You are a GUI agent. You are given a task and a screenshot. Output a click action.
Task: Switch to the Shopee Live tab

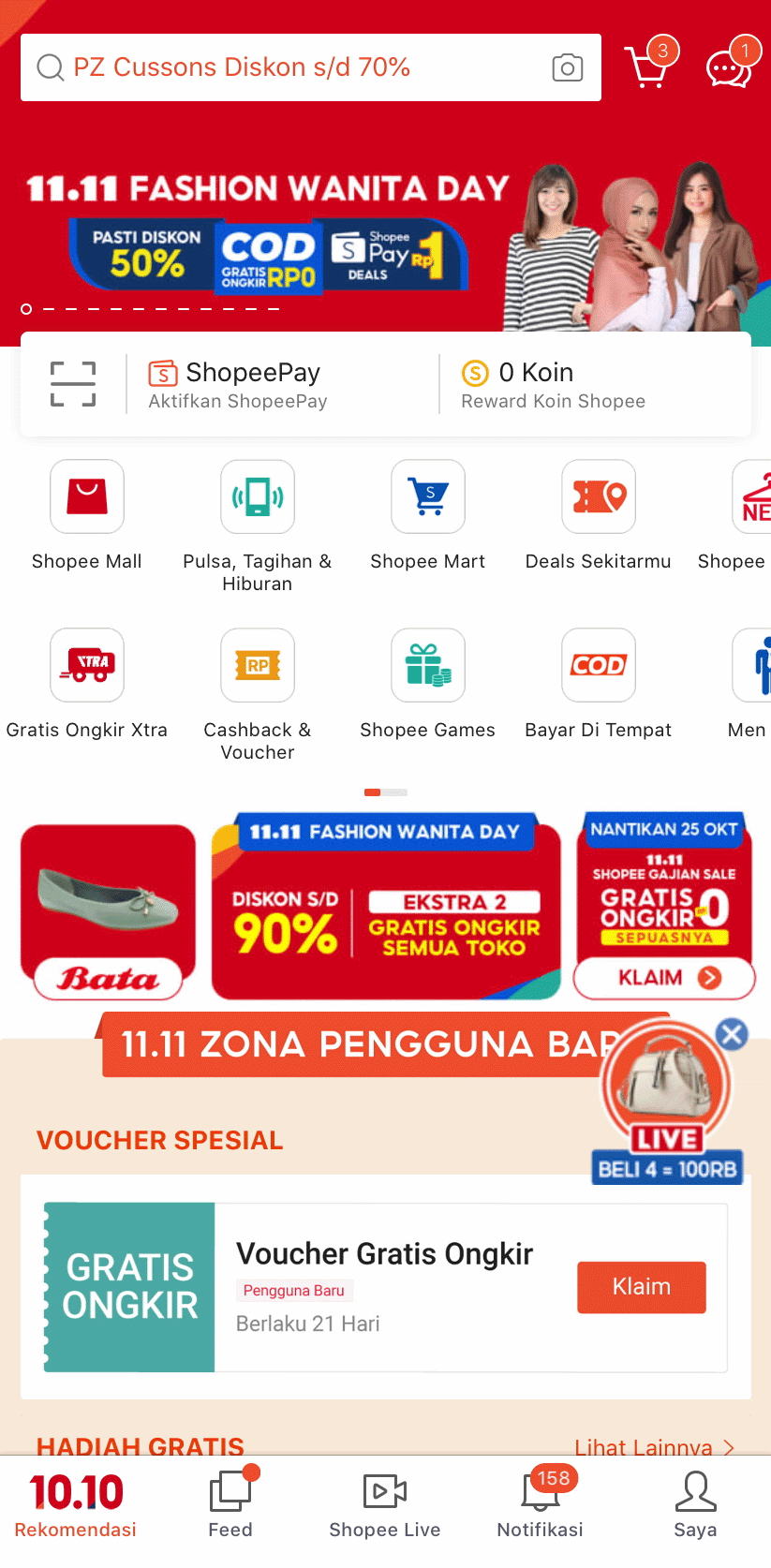coord(384,1504)
